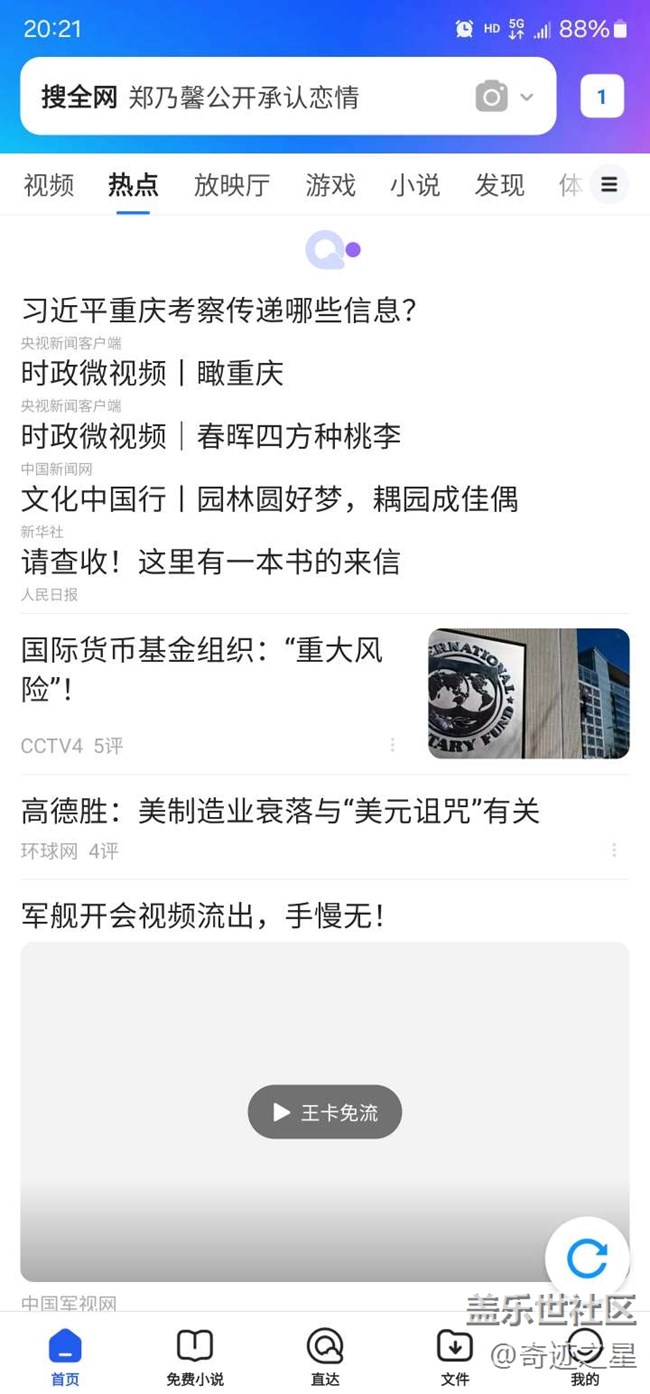Go to the 文件 tab
Screen dimensions: 650x1394
point(455,1357)
